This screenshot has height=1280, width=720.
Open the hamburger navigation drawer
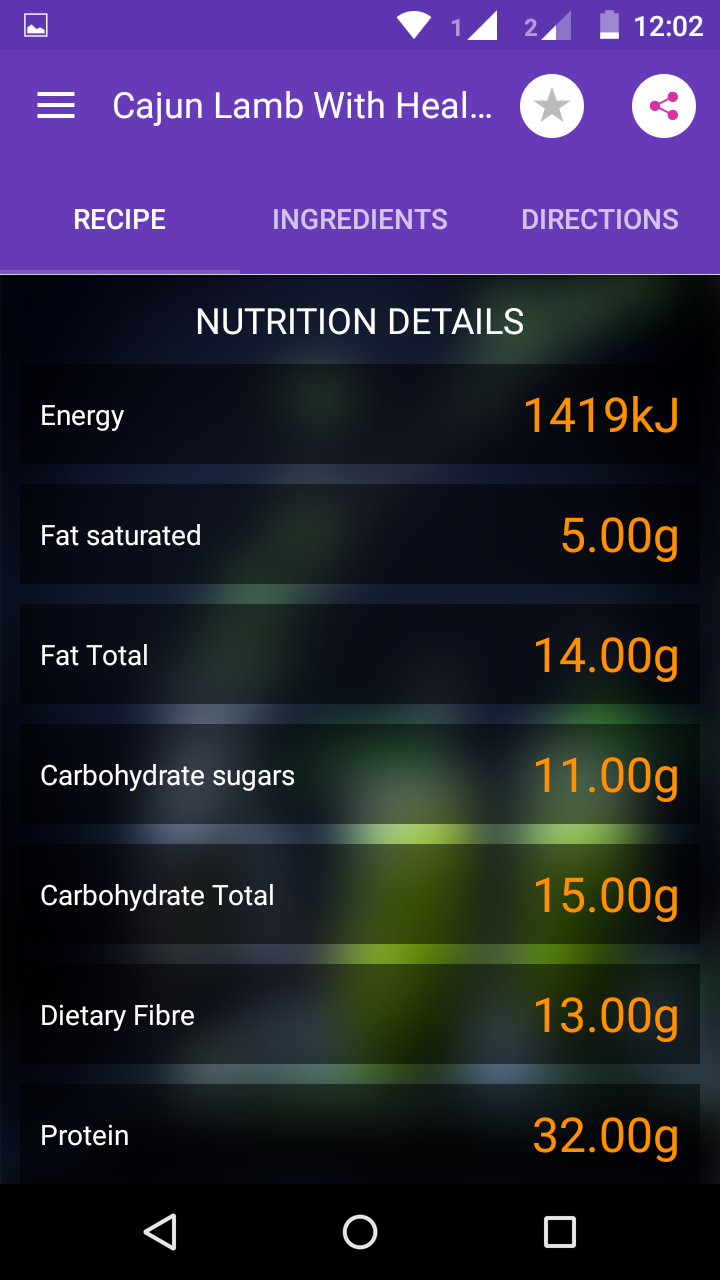(56, 106)
